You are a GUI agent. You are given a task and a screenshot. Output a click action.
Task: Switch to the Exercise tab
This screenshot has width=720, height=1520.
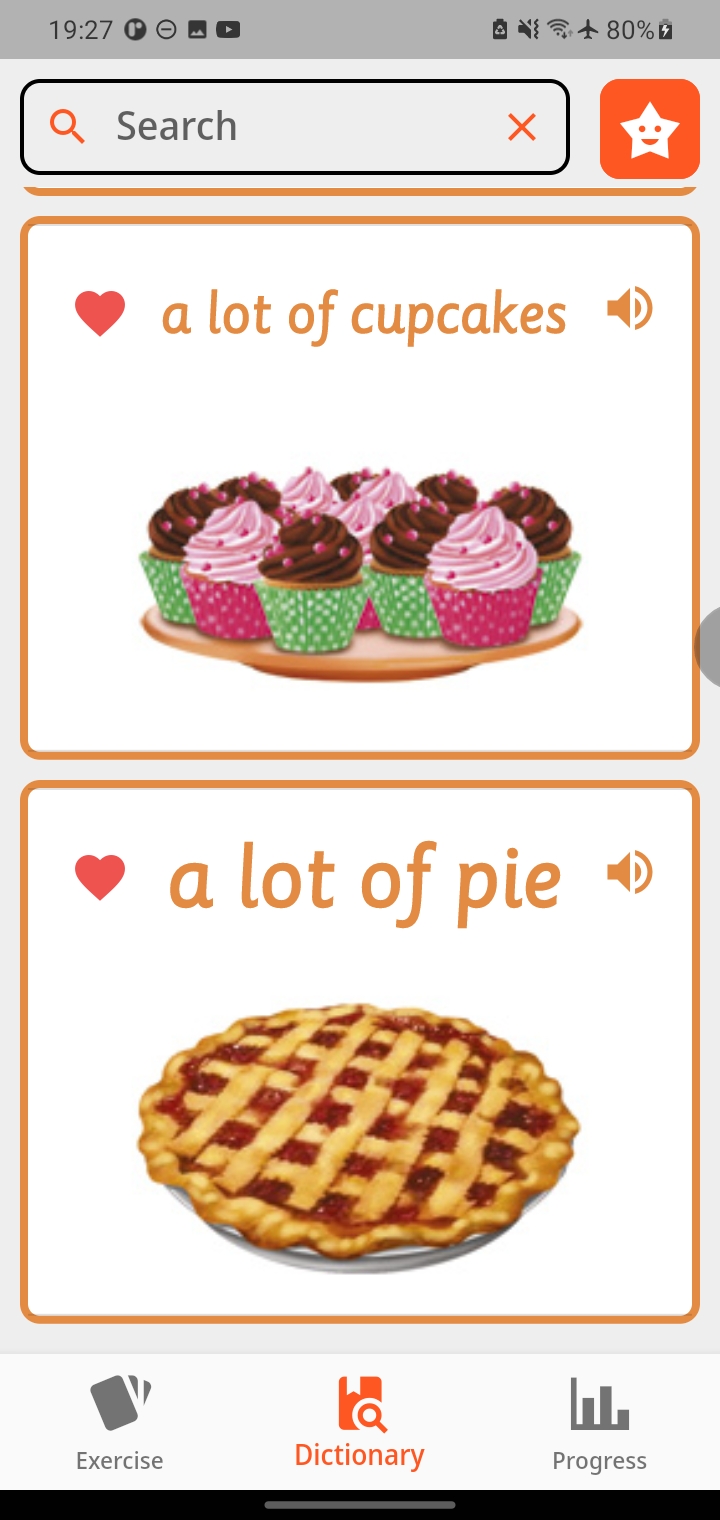tap(120, 1423)
